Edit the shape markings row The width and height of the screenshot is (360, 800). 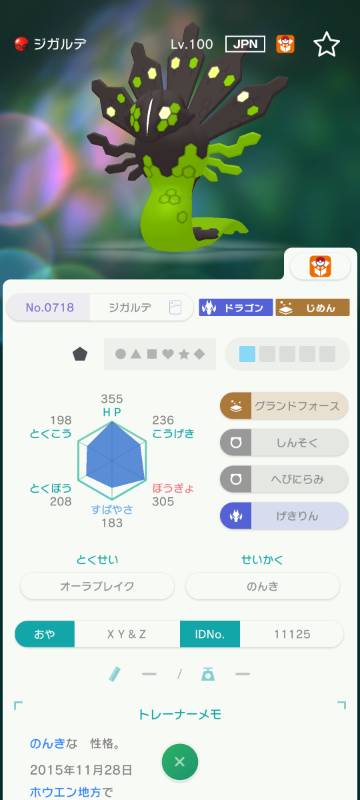[160, 354]
